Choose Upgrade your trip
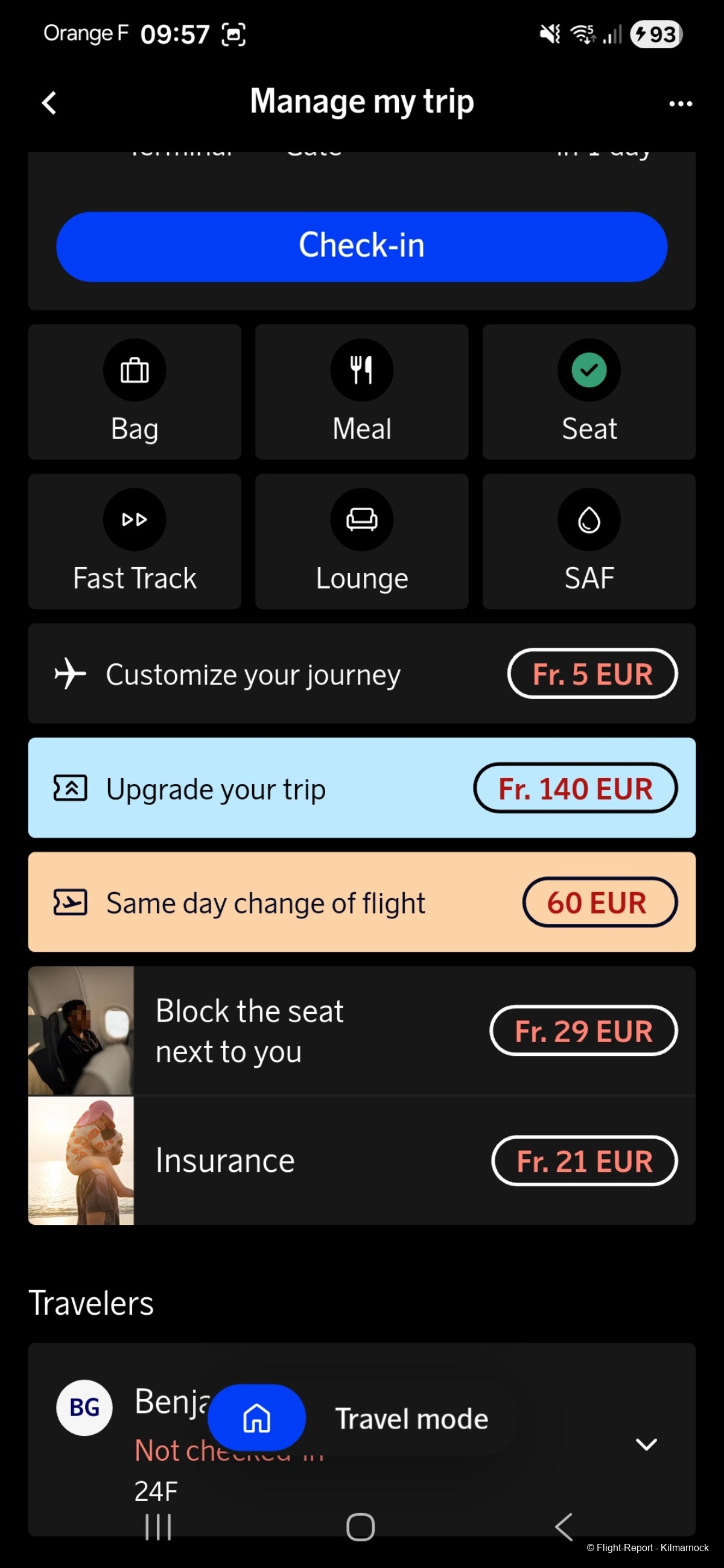The image size is (724, 1568). (361, 788)
